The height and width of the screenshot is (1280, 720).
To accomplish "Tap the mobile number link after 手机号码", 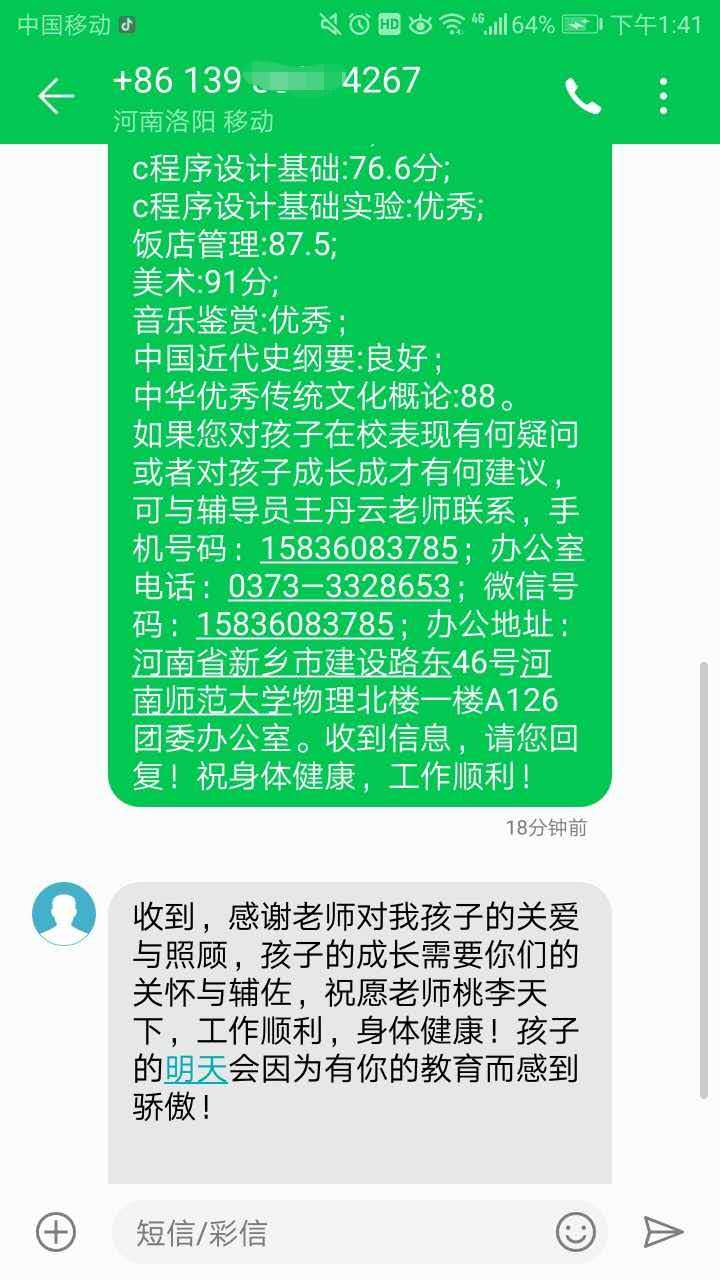I will [x=359, y=548].
